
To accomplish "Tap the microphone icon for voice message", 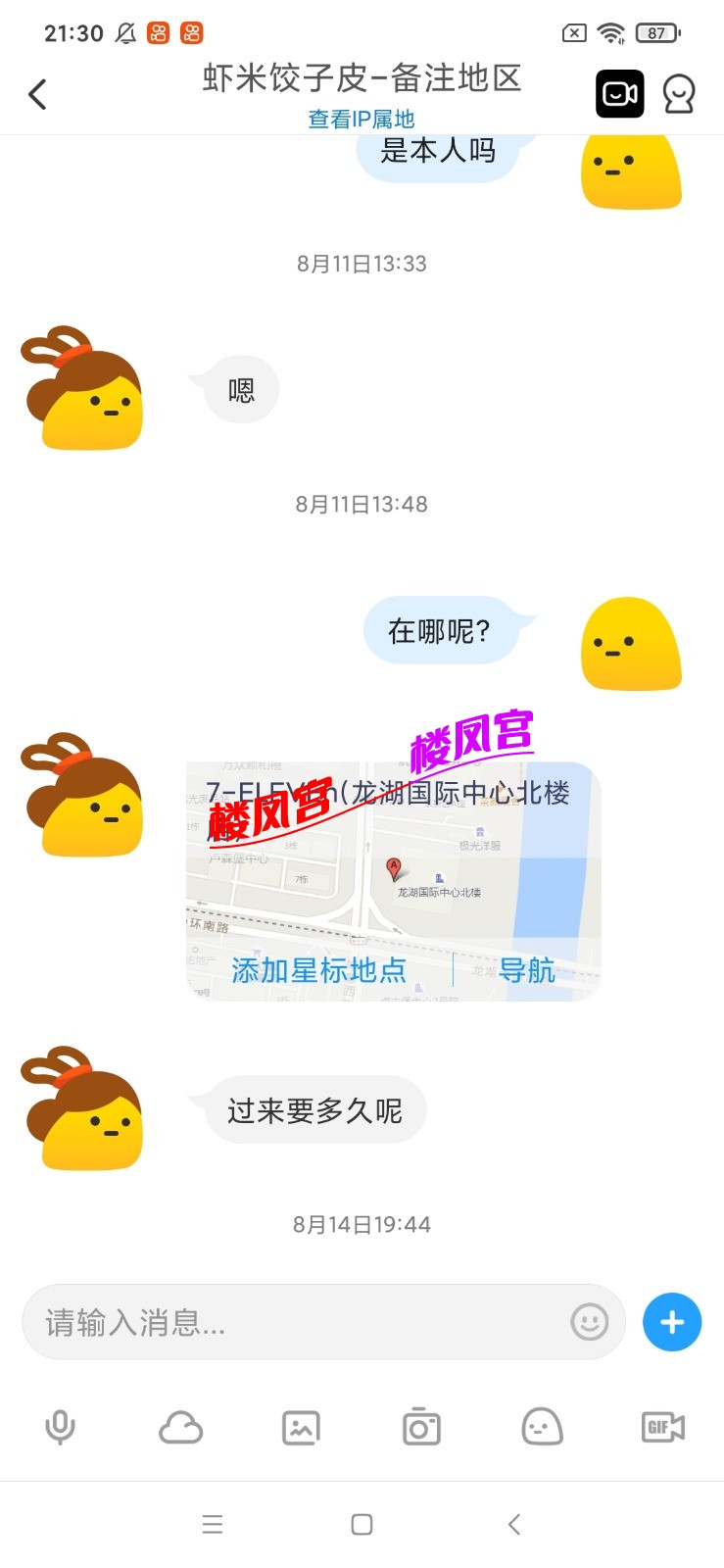I will click(60, 1428).
